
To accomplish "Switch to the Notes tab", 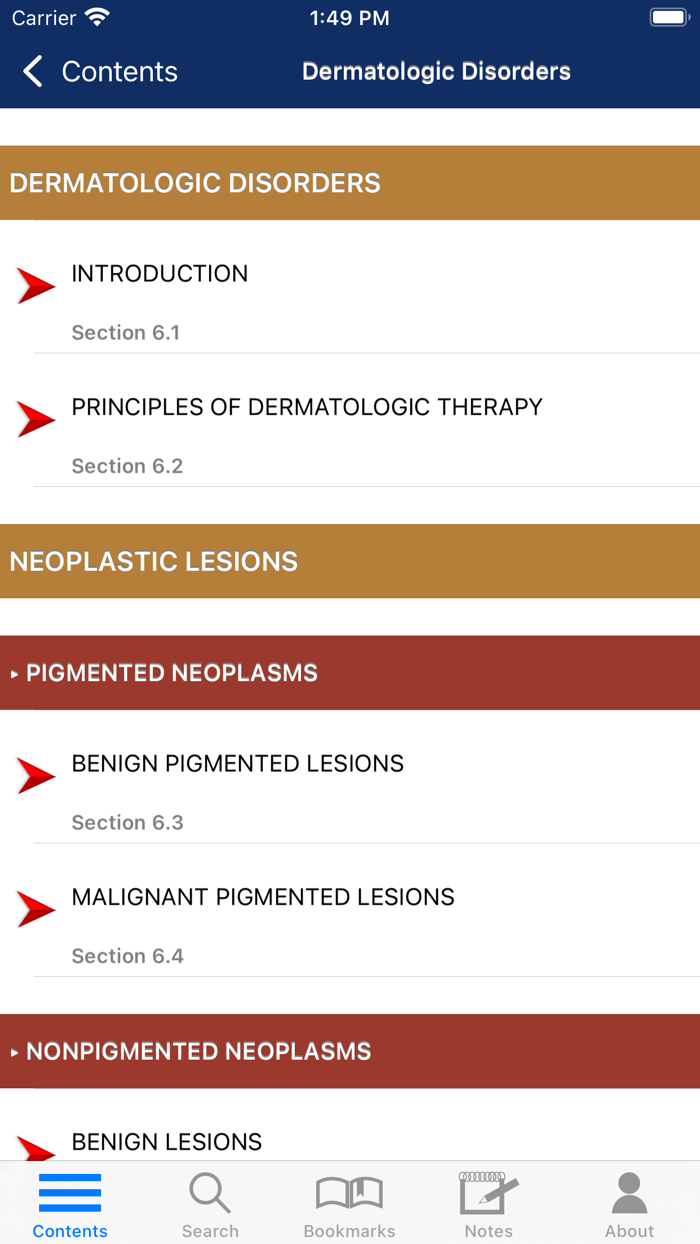I will click(488, 1205).
